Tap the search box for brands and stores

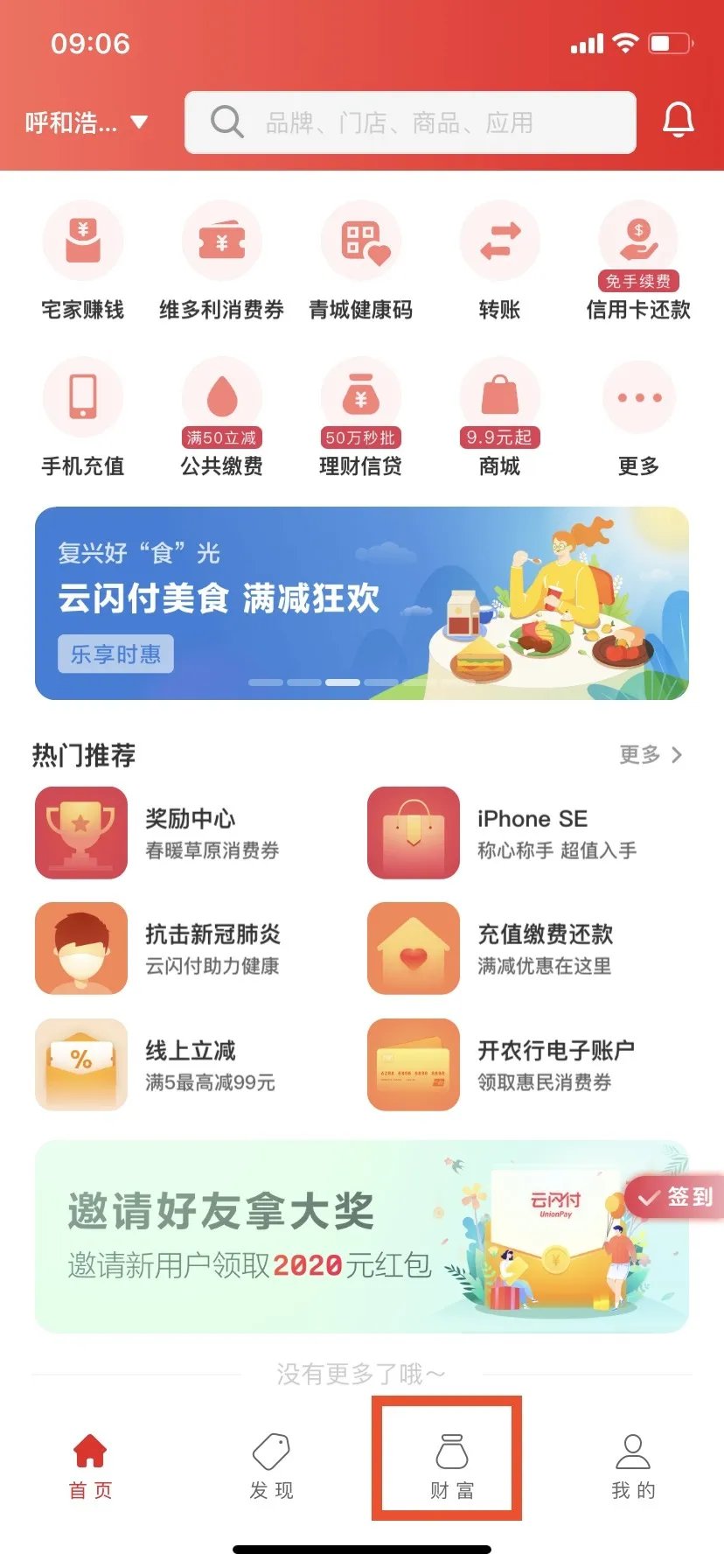[409, 122]
